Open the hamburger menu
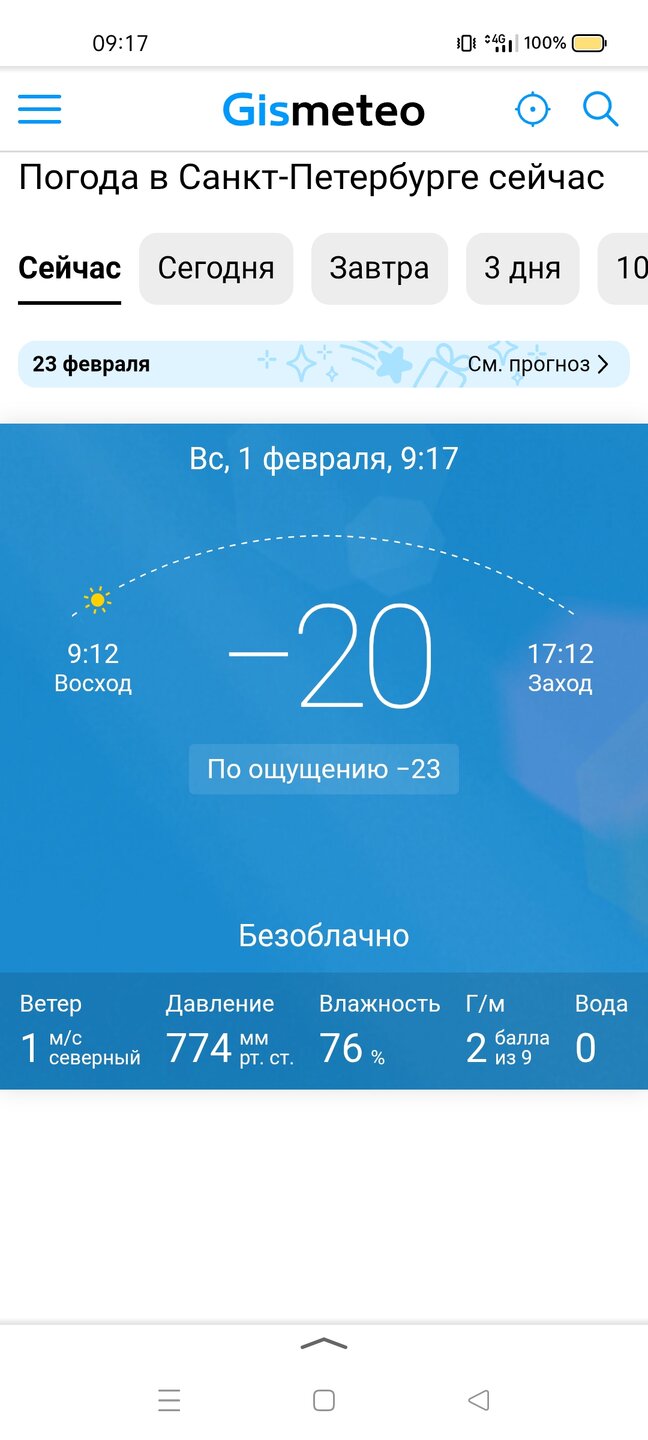The image size is (648, 1440). 40,109
